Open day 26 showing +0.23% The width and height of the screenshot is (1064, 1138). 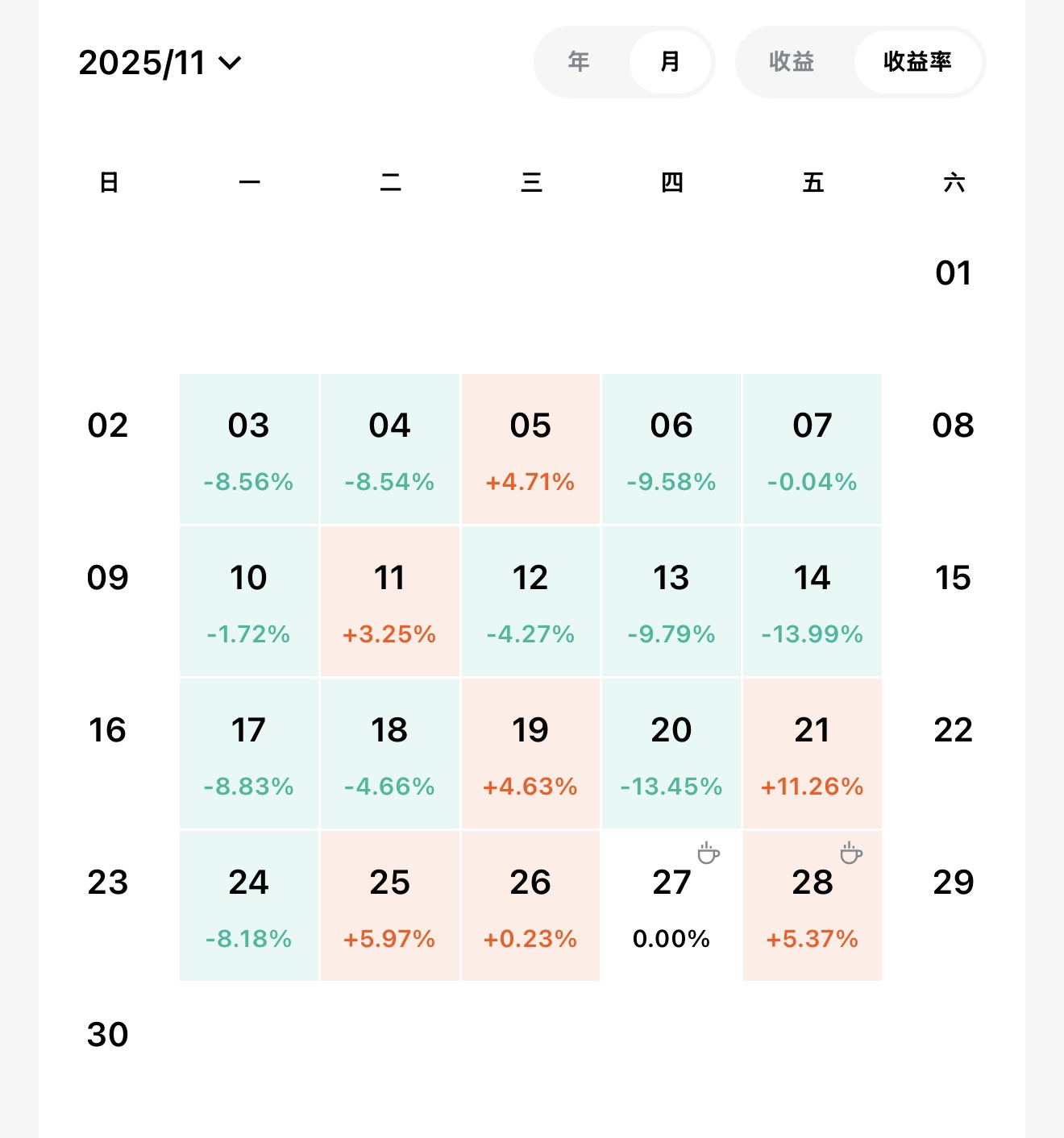(x=530, y=906)
